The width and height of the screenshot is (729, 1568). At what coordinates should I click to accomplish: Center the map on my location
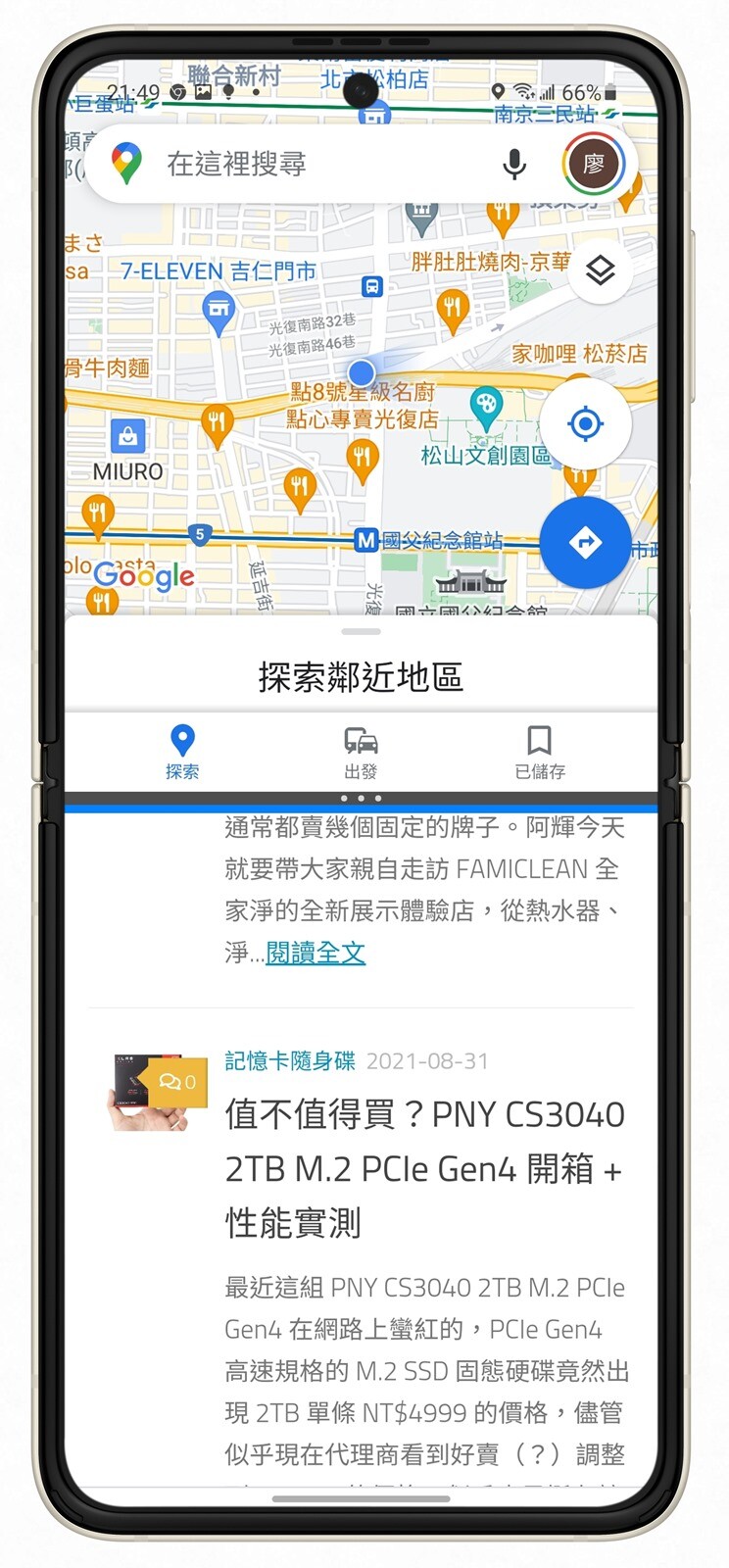(585, 424)
